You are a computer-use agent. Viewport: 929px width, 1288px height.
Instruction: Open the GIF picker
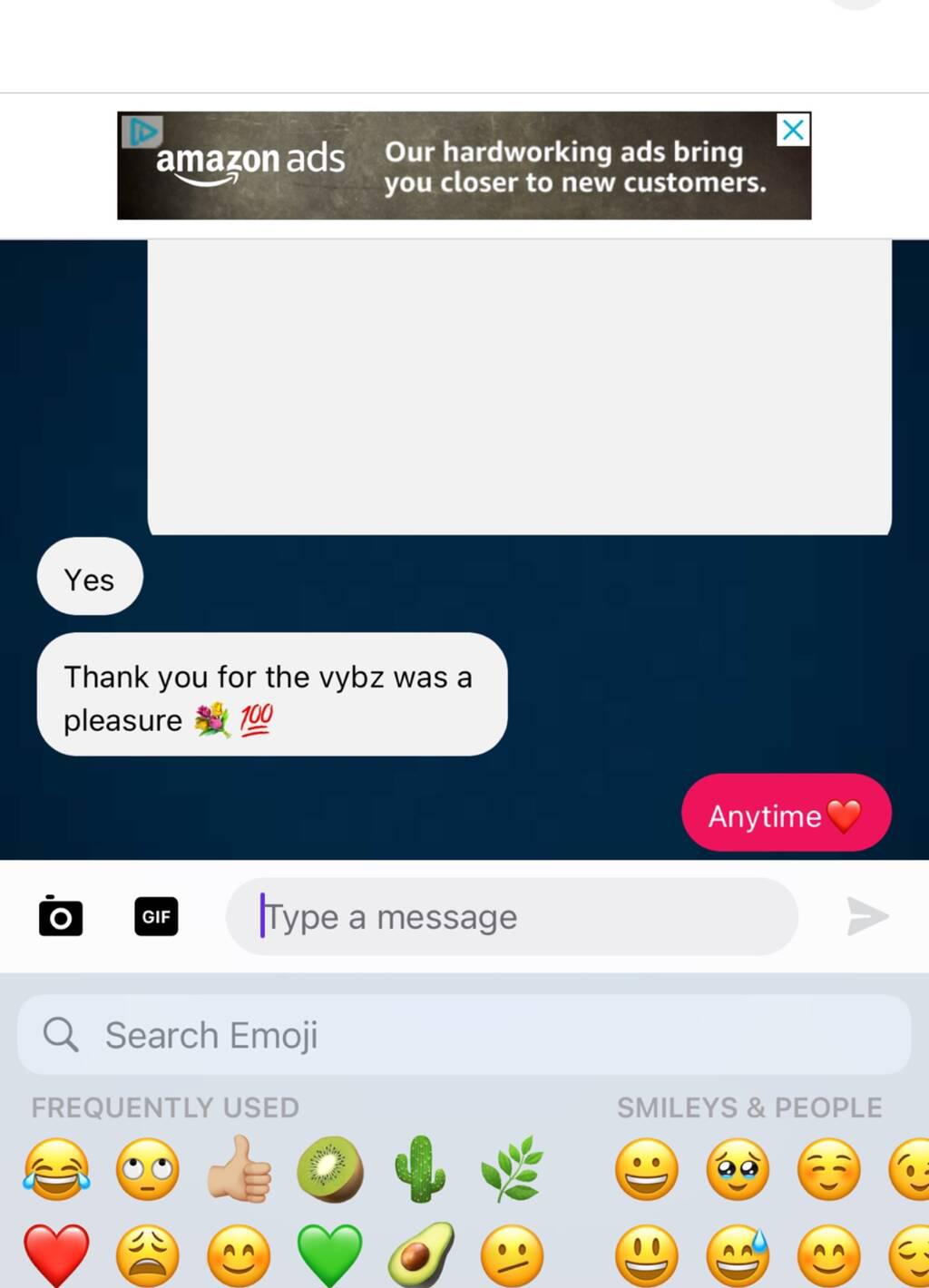point(156,916)
